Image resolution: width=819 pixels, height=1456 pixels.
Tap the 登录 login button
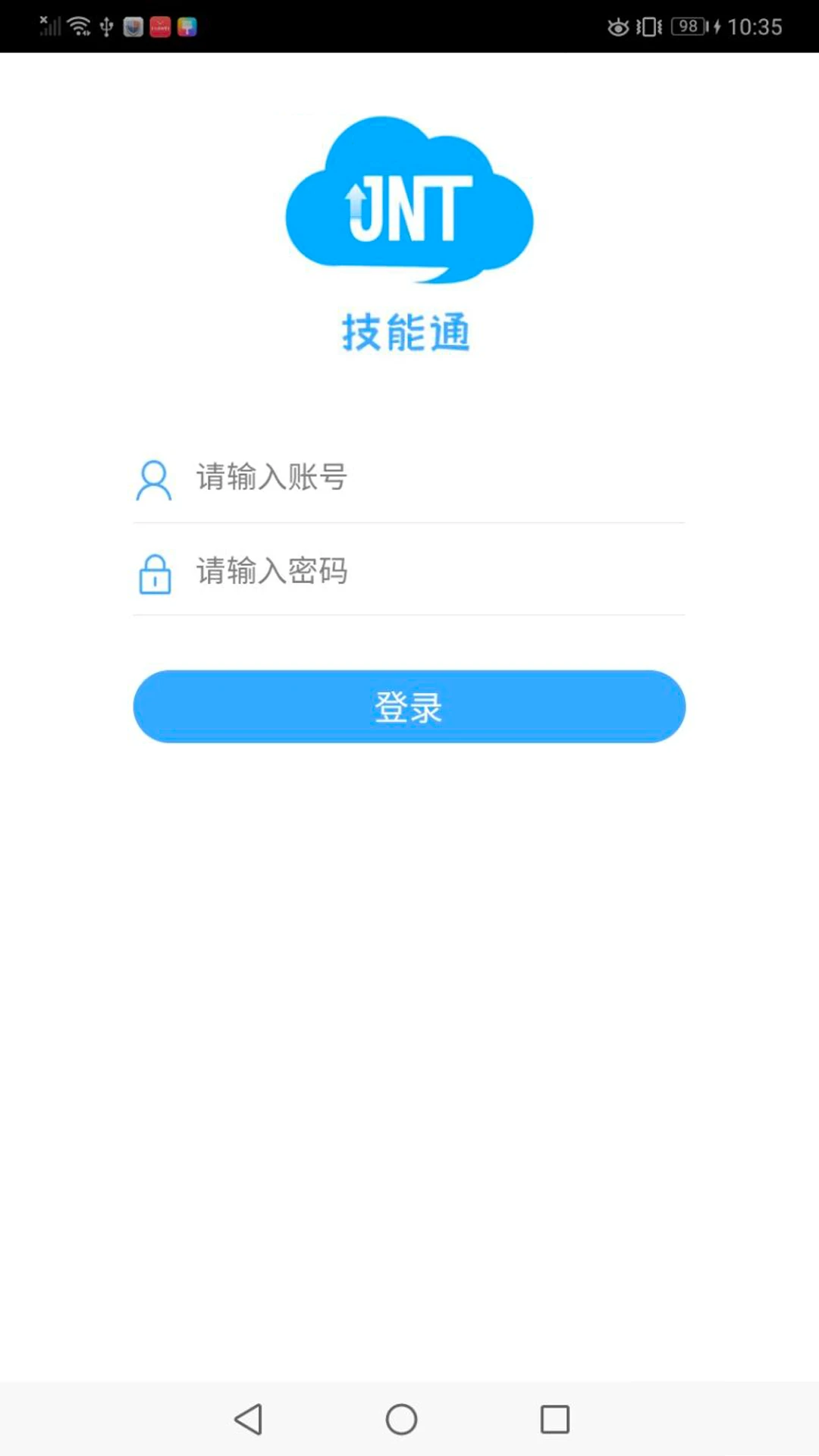pyautogui.click(x=409, y=706)
